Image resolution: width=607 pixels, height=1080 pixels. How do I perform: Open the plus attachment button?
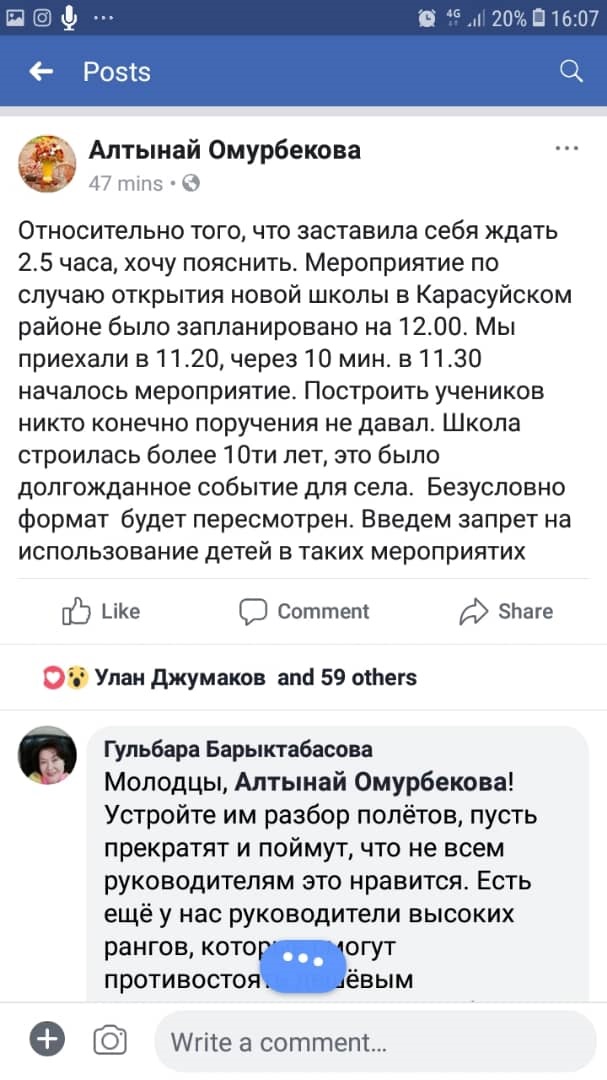[x=47, y=1040]
